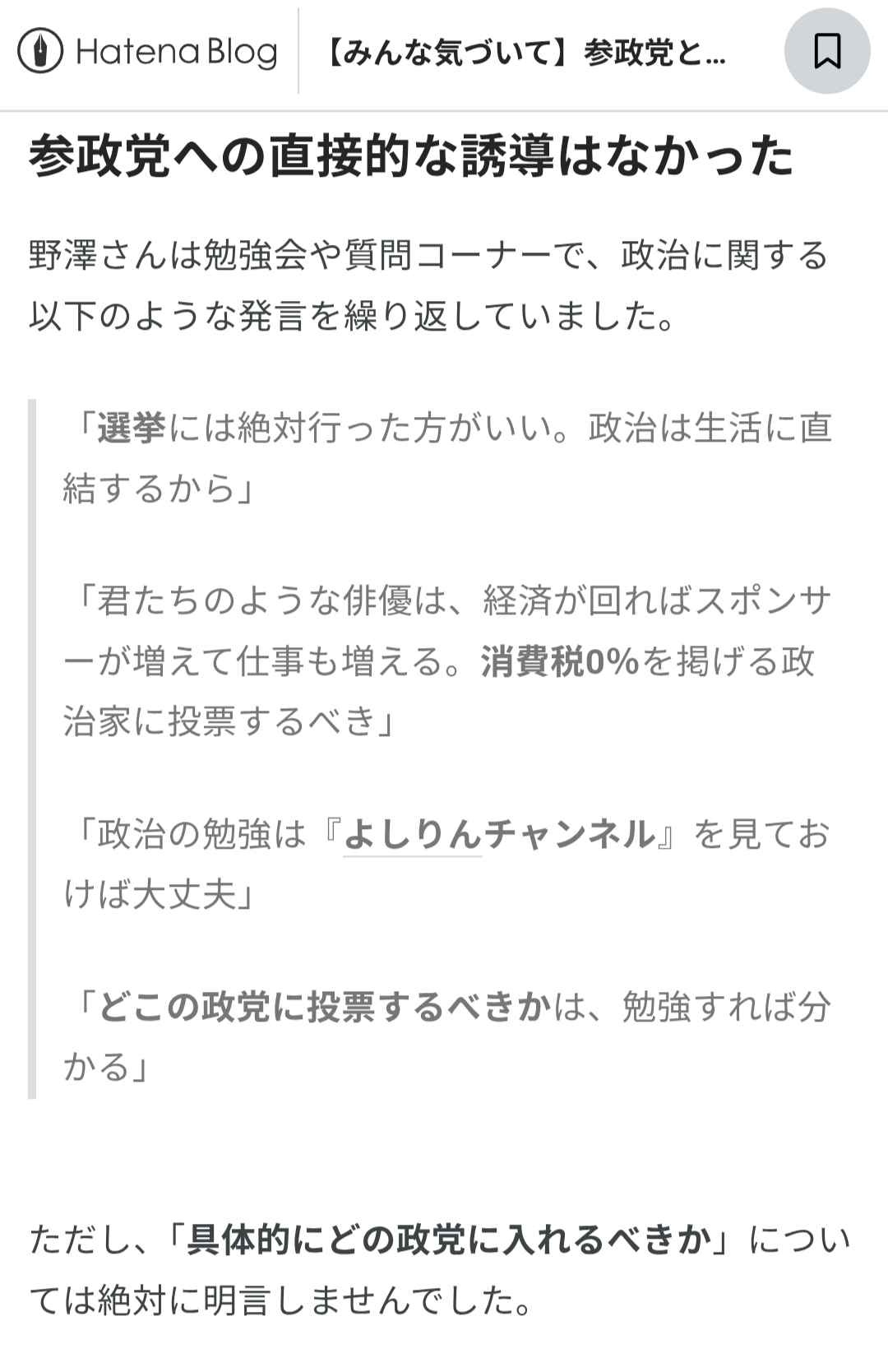Image resolution: width=888 pixels, height=1372 pixels.
Task: Open the underlined よしりん keyword link
Action: point(412,835)
